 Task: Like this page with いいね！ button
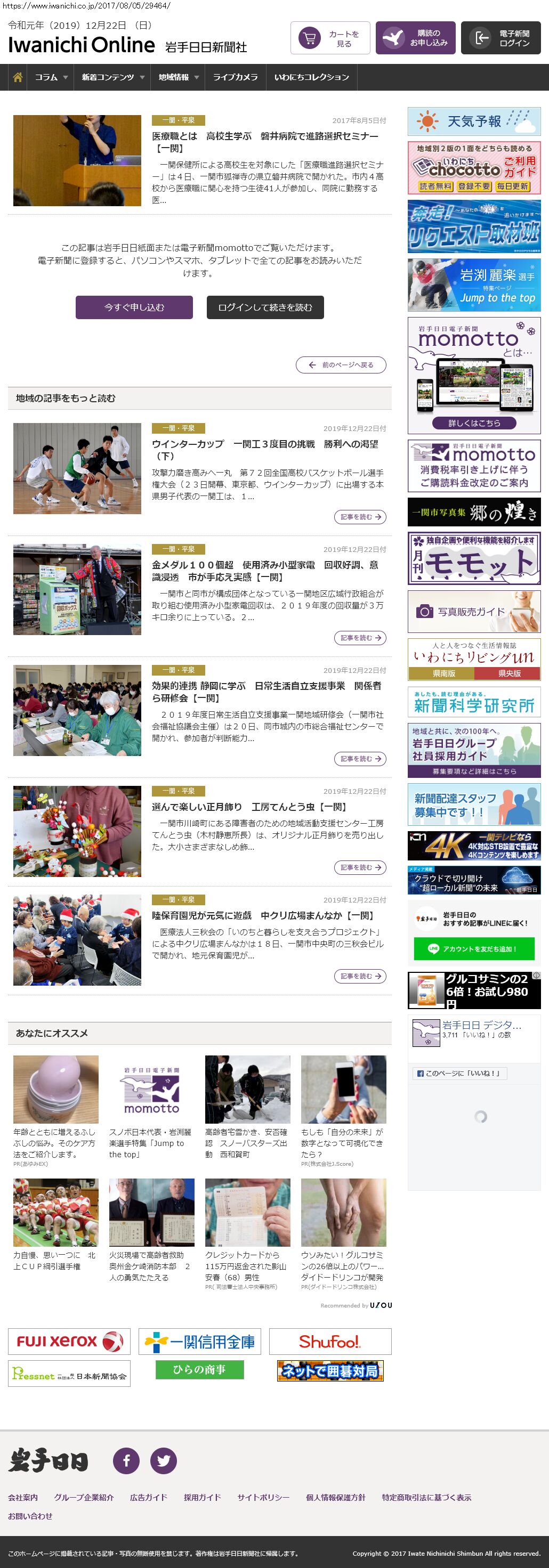[459, 1073]
